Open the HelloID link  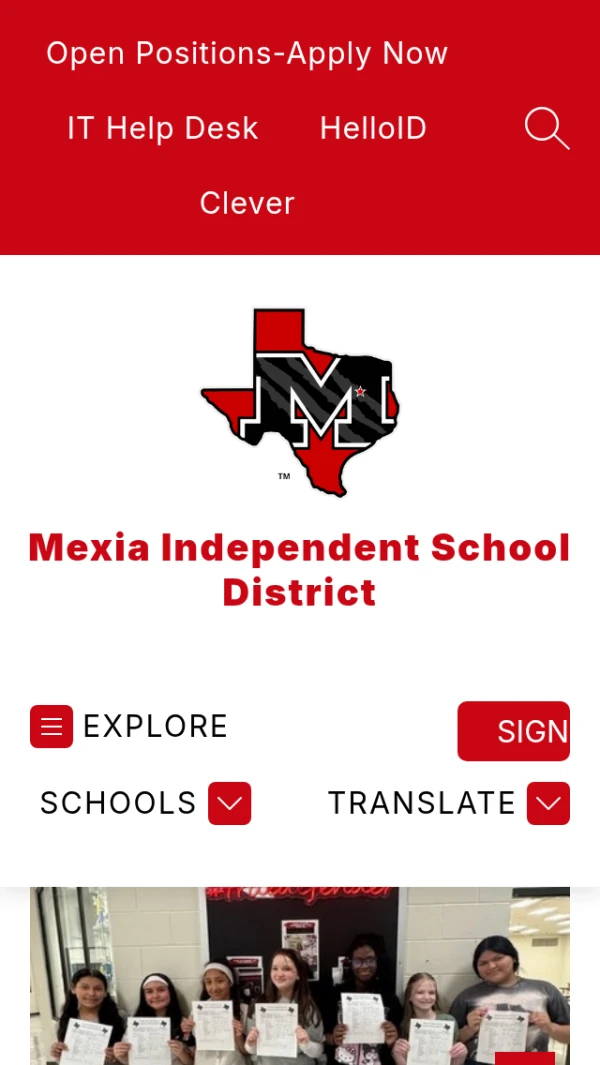point(373,128)
